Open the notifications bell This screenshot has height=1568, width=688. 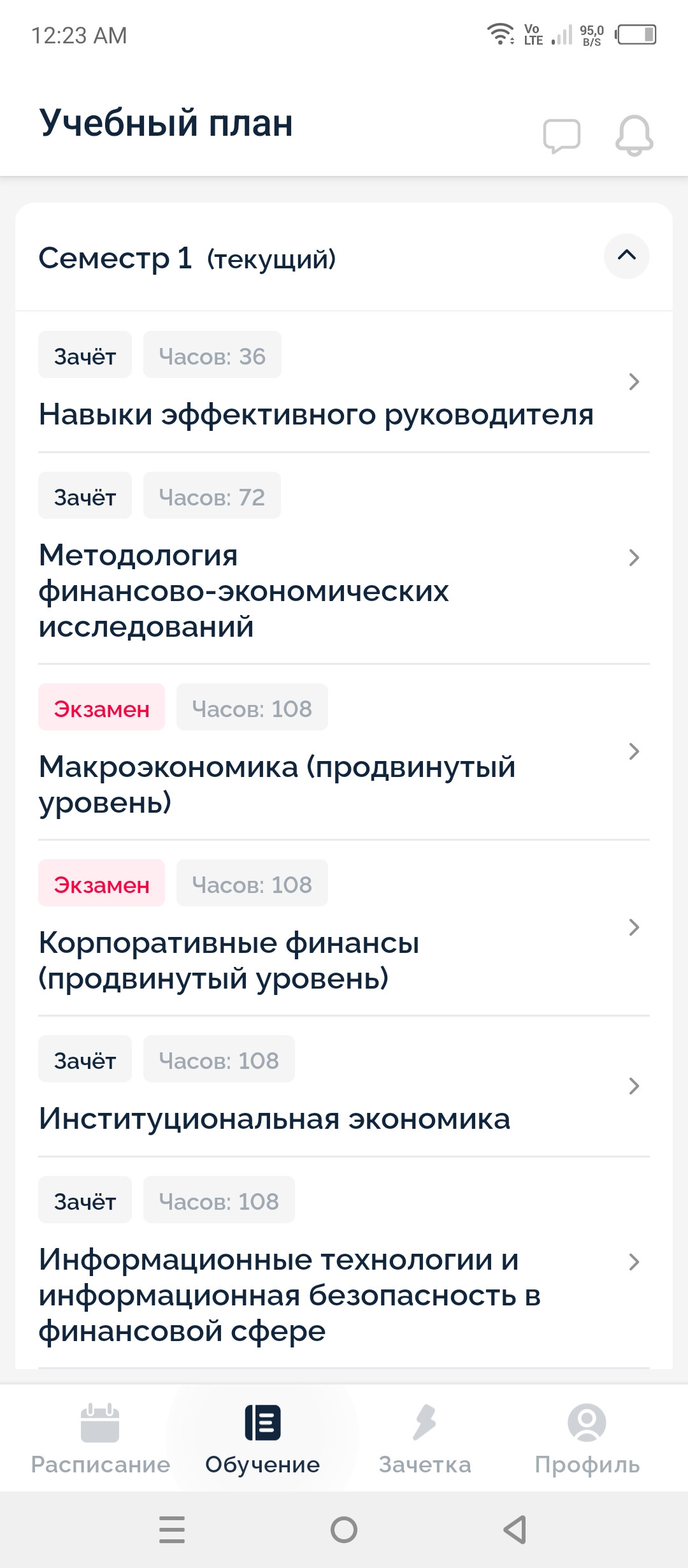pos(634,135)
